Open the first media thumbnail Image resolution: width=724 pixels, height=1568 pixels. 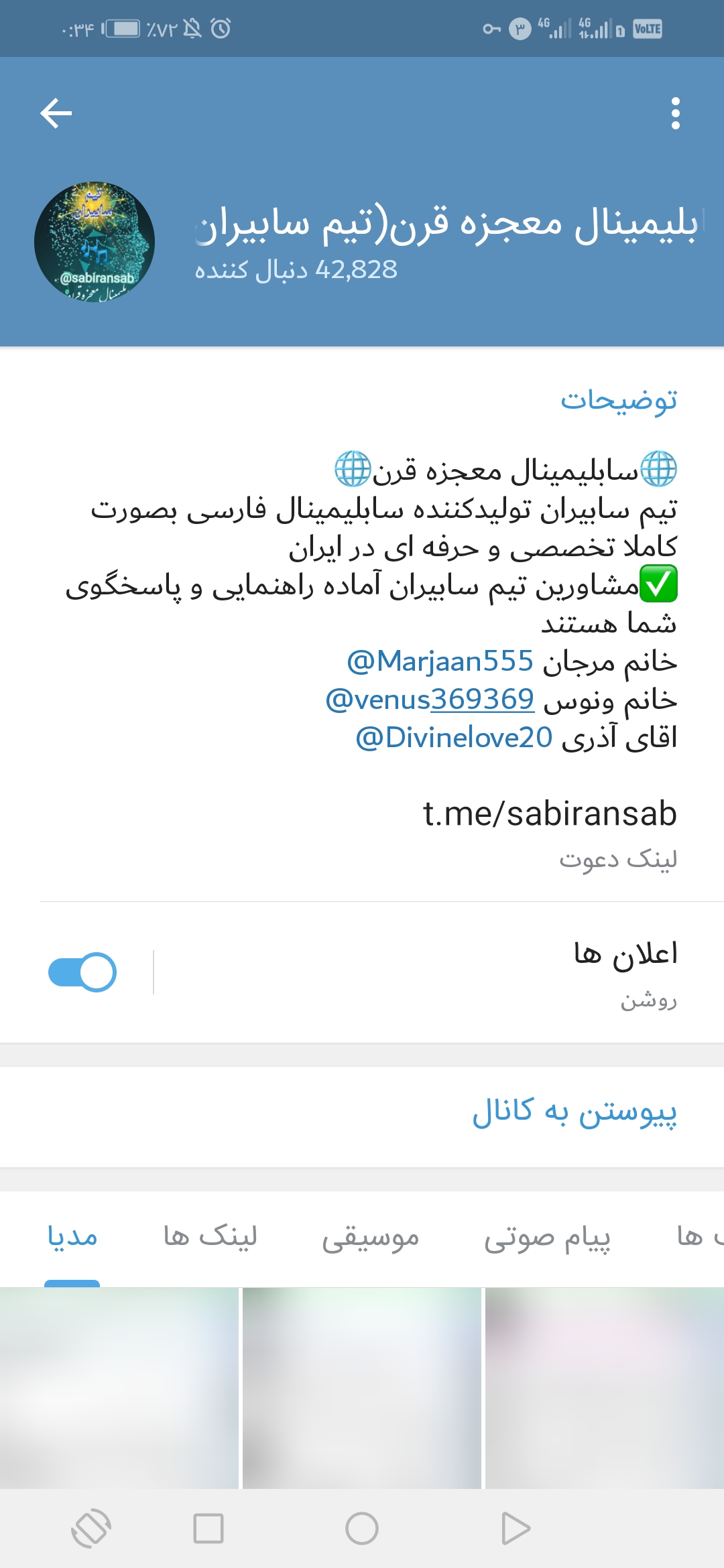pos(119,1387)
